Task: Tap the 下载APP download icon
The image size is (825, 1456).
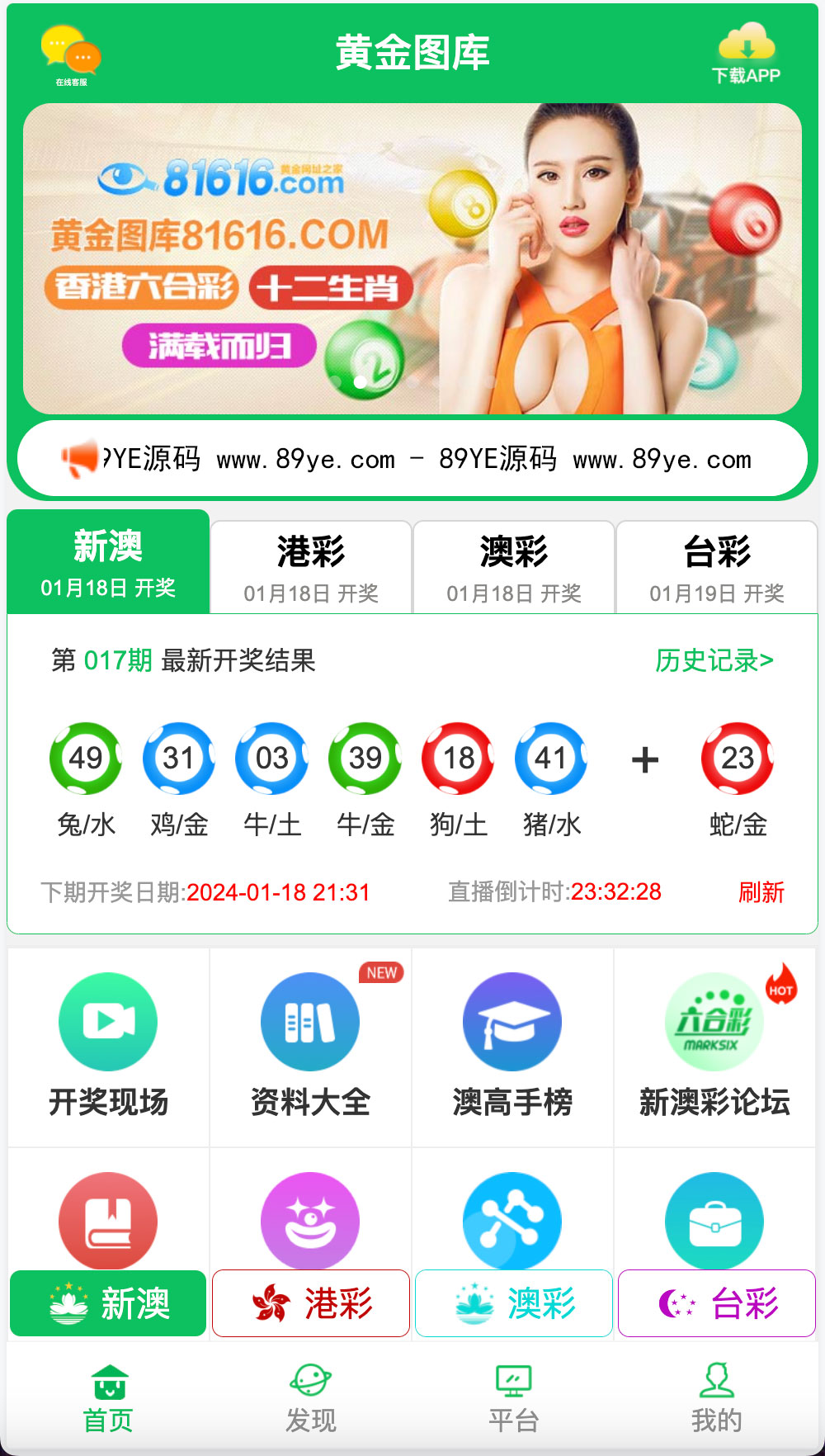Action: (746, 54)
